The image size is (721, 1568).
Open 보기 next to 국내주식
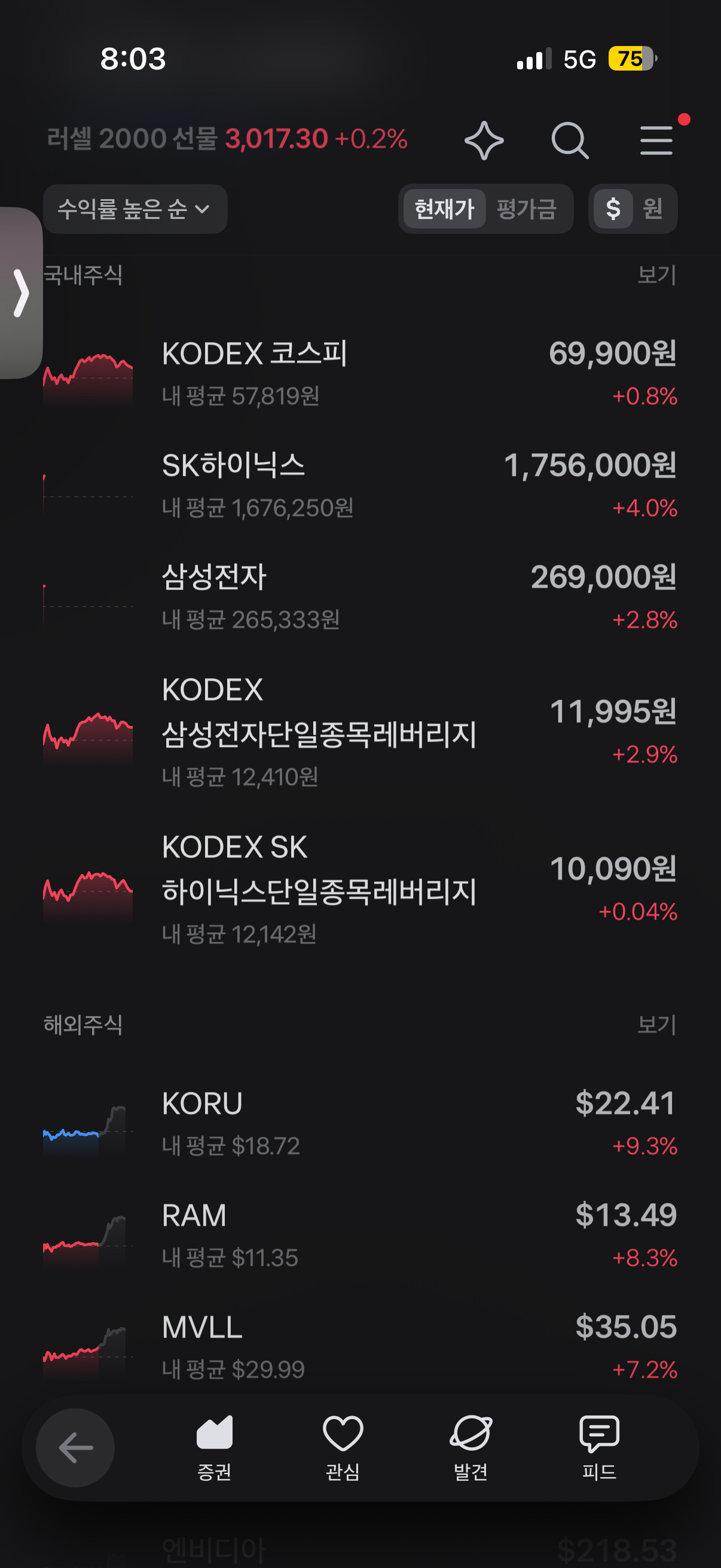click(x=656, y=275)
